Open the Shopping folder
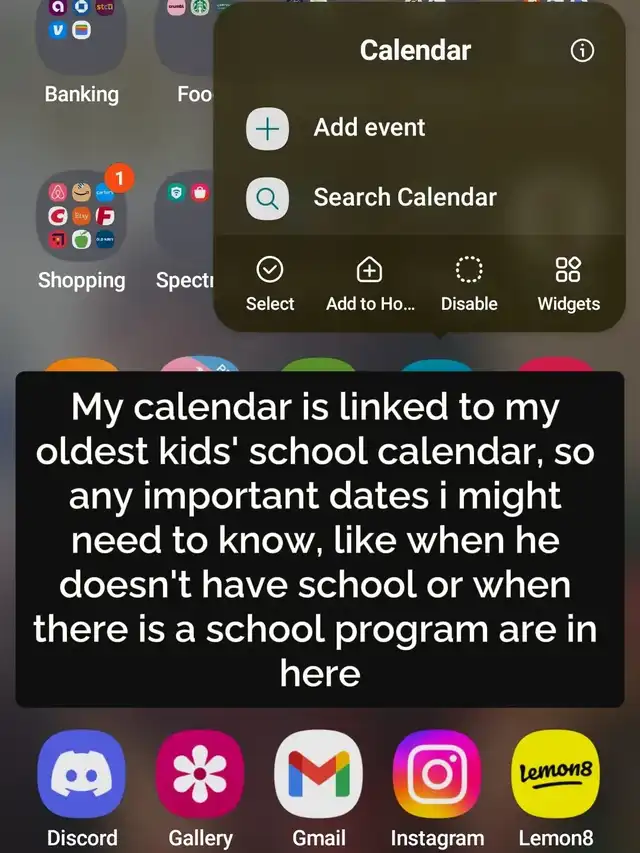Screen dimensions: 640x853 point(81,215)
